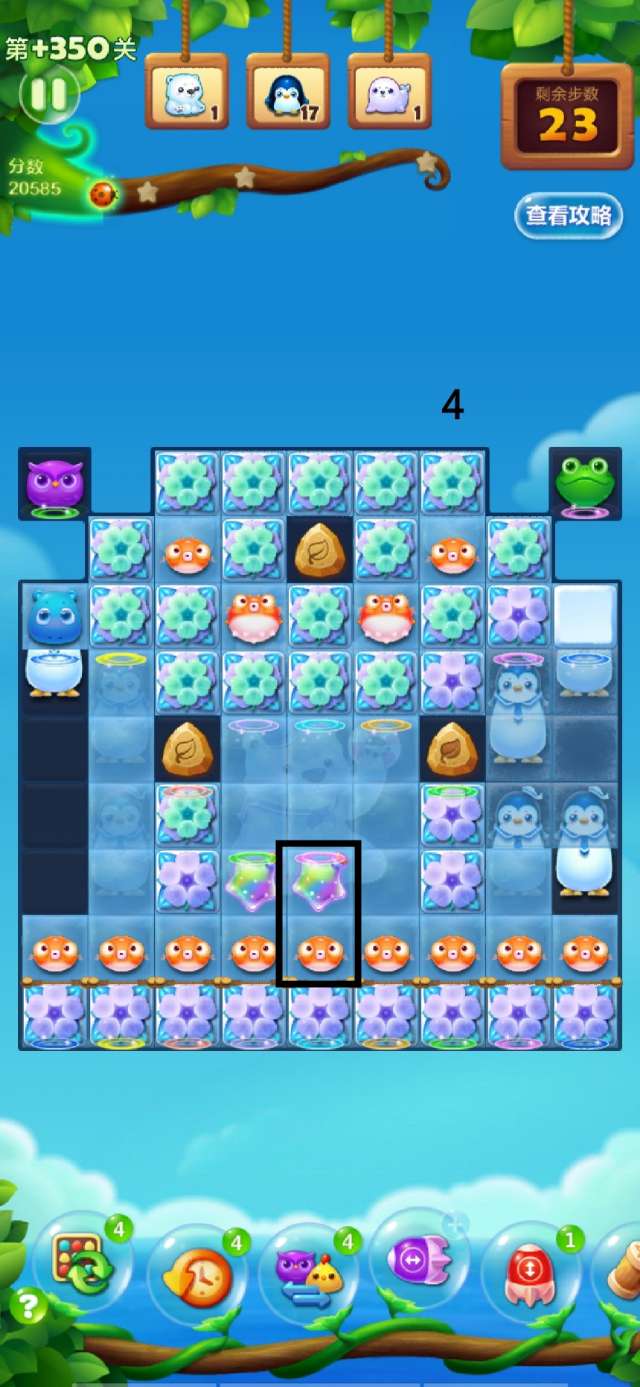This screenshot has height=1387, width=640.
Task: Tap the blue hippo tile
Action: pyautogui.click(x=54, y=616)
